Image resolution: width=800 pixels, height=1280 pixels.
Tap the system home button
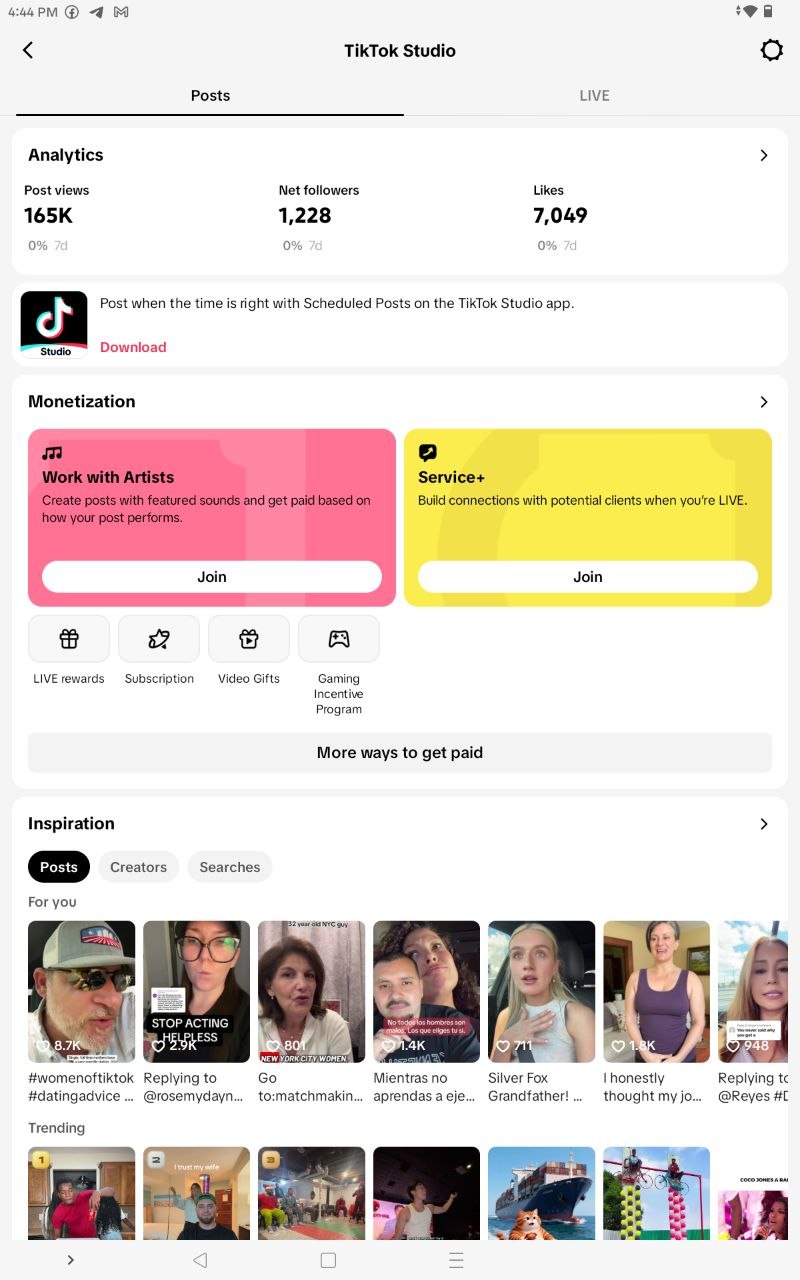tap(328, 1260)
